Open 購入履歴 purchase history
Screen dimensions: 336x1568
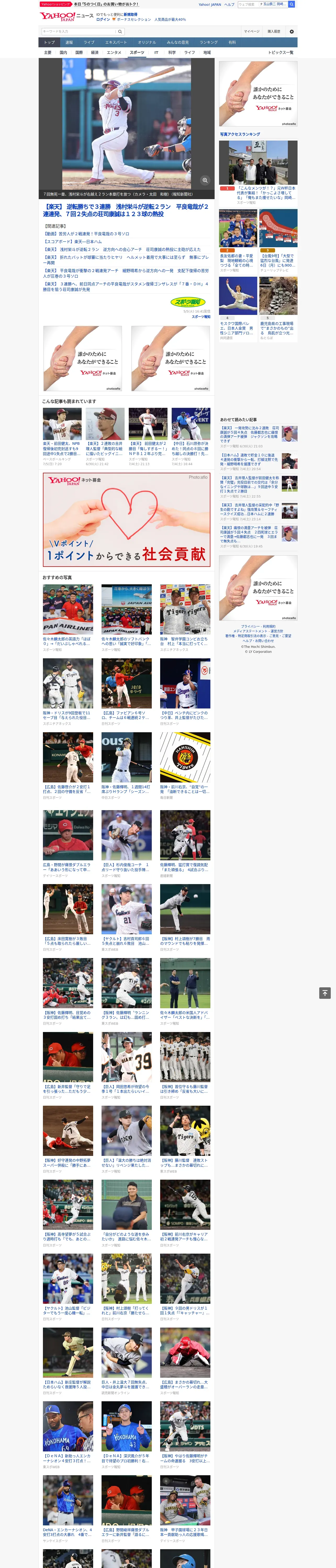click(274, 32)
